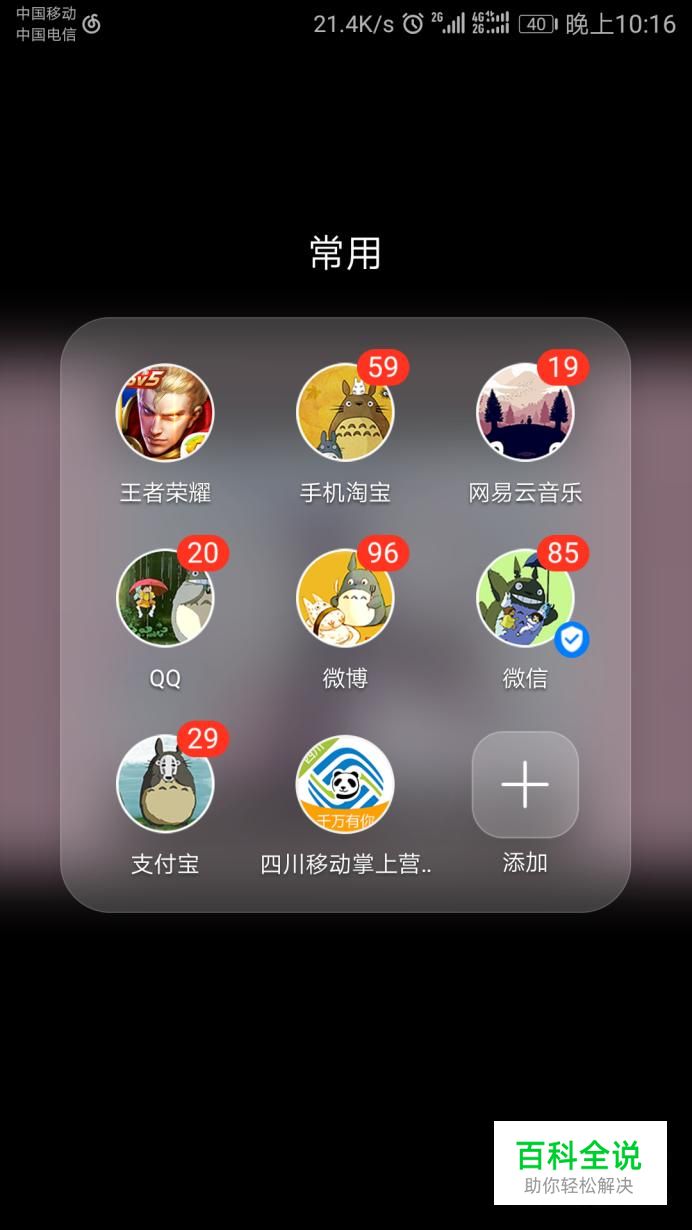Screen dimensions: 692x1230
Task: Open 四川移动掌上营业厅 app
Action: click(x=345, y=784)
